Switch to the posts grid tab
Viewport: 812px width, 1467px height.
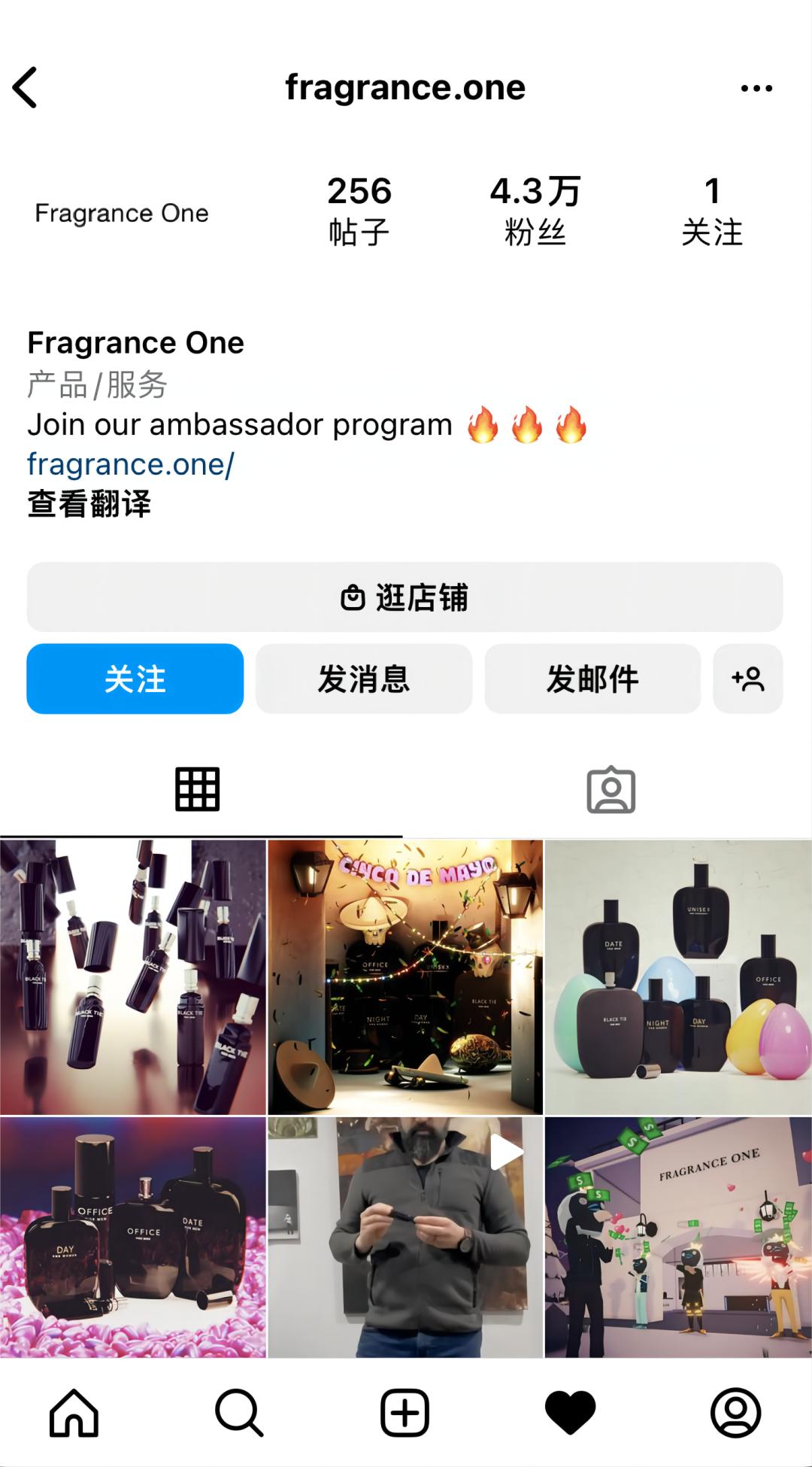coord(198,789)
